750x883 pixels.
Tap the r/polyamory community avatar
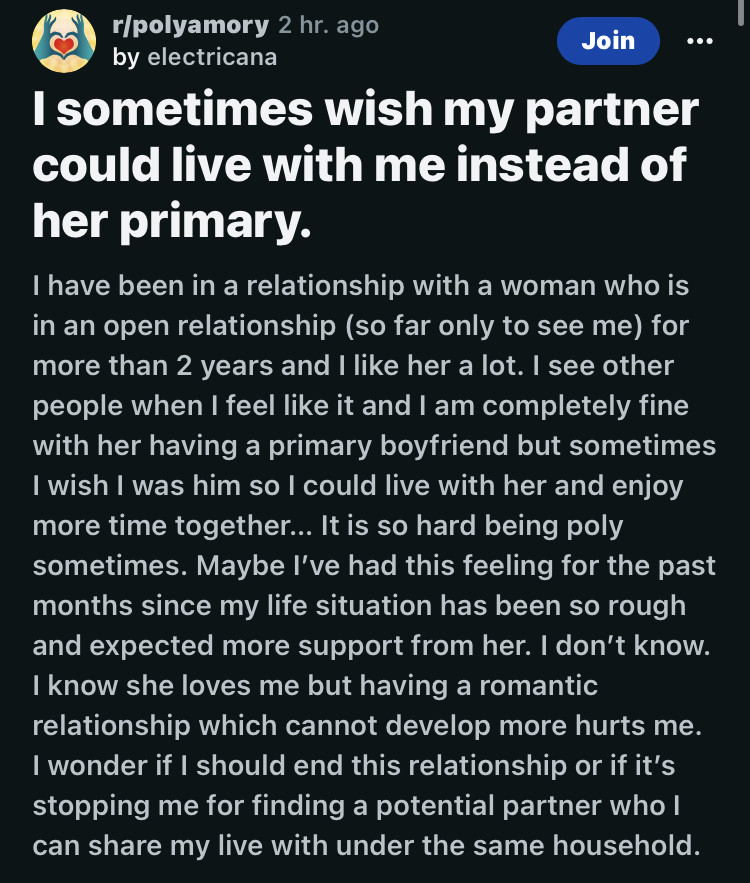coord(65,41)
